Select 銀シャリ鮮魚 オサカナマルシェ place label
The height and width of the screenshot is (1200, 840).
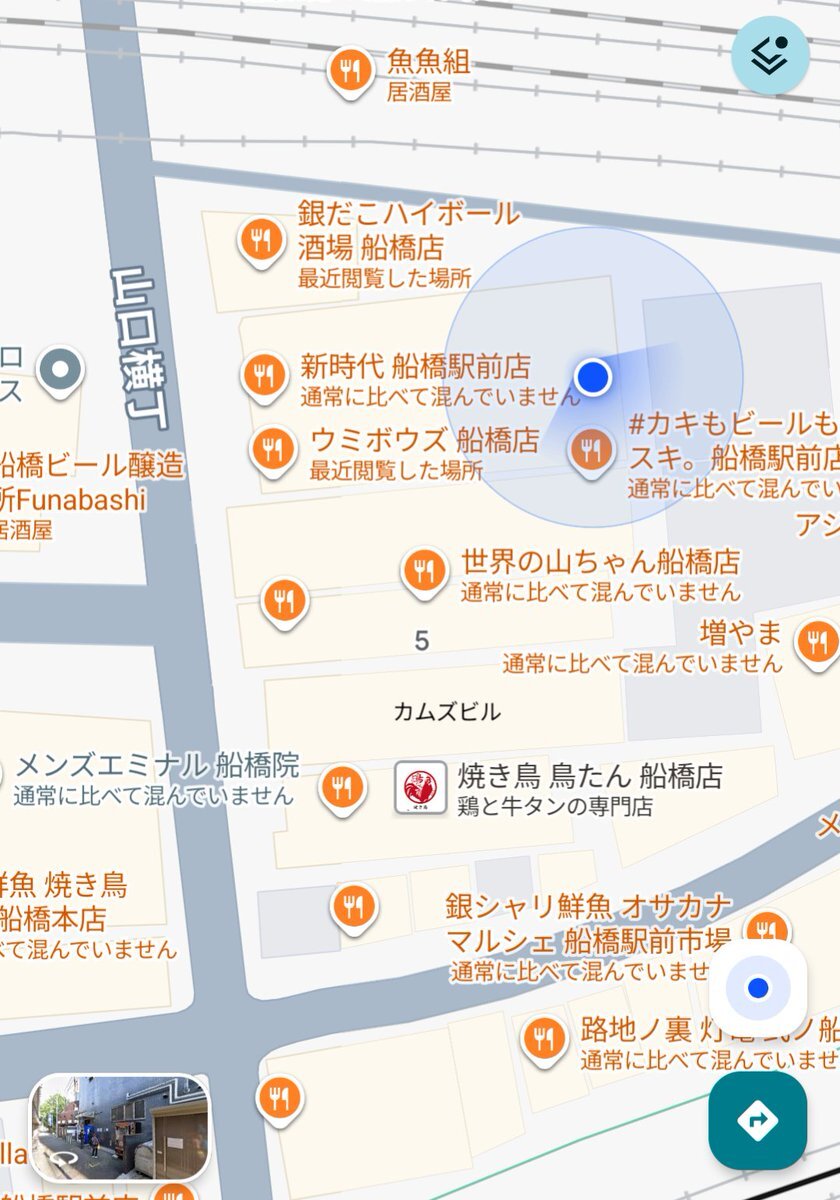(x=590, y=924)
